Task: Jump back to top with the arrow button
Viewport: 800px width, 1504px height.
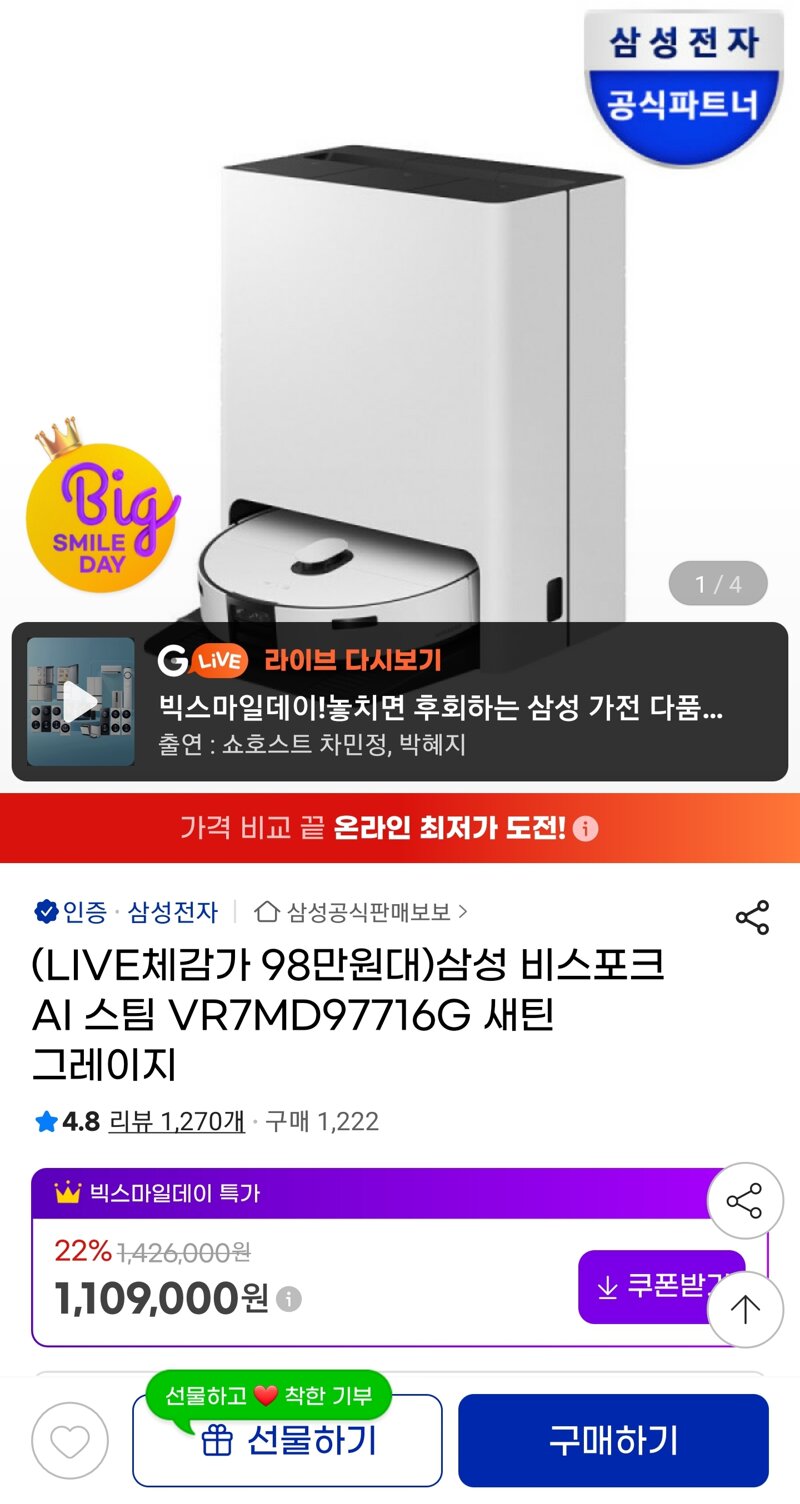Action: coord(745,1309)
